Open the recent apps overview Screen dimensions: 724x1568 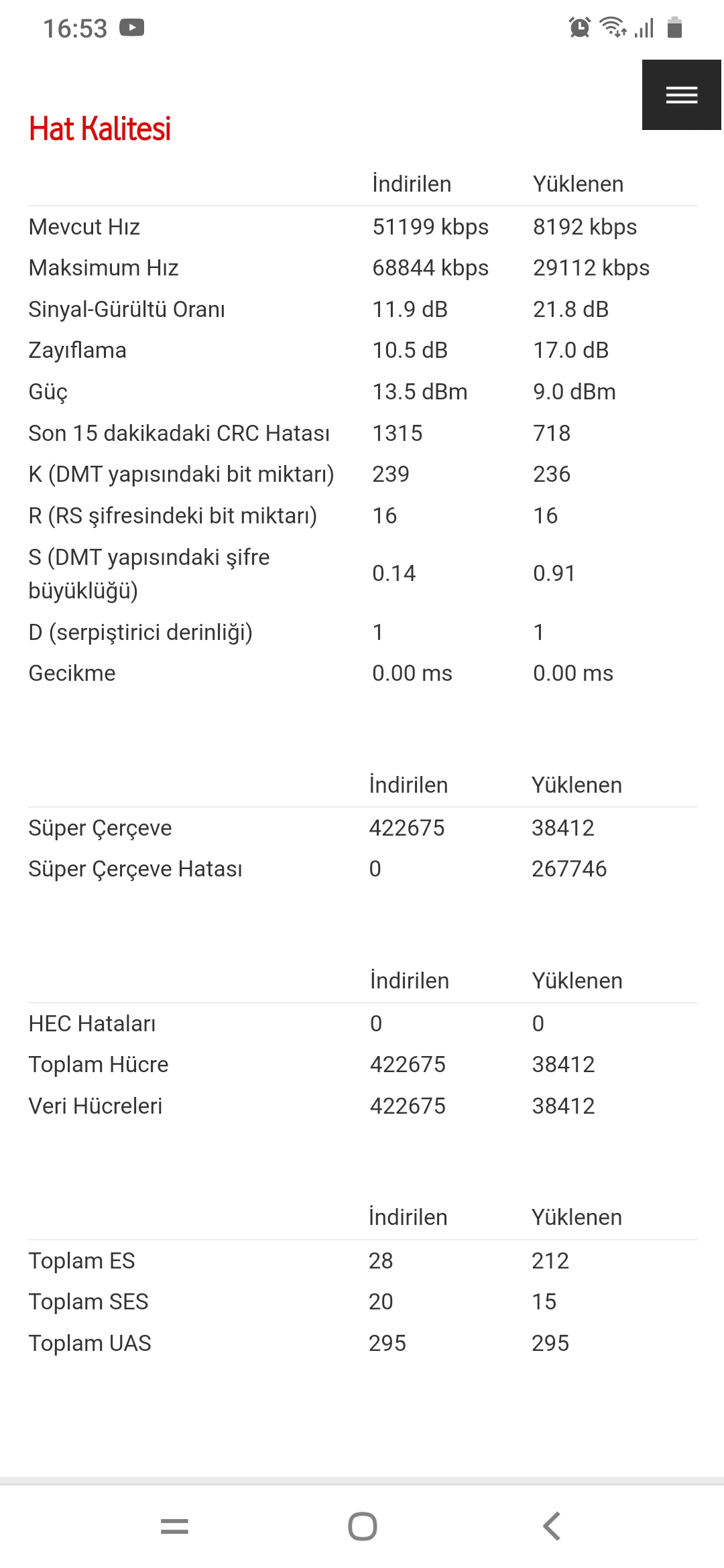point(174,1526)
